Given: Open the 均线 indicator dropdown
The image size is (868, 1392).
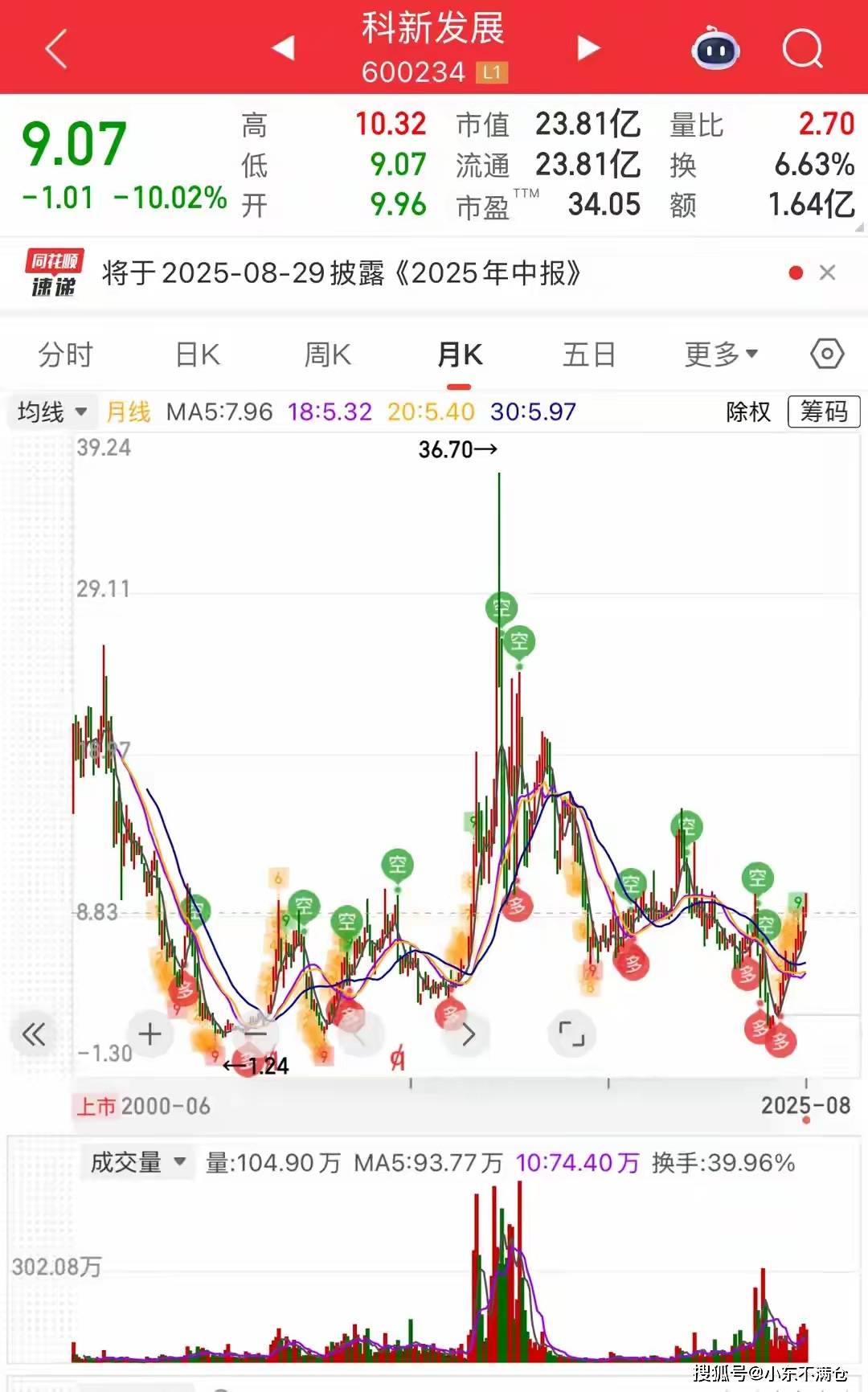Looking at the screenshot, I should [x=51, y=411].
